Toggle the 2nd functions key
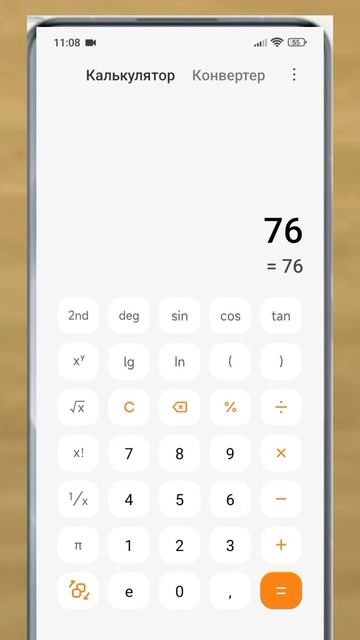Viewport: 360px width, 640px height. [78, 316]
